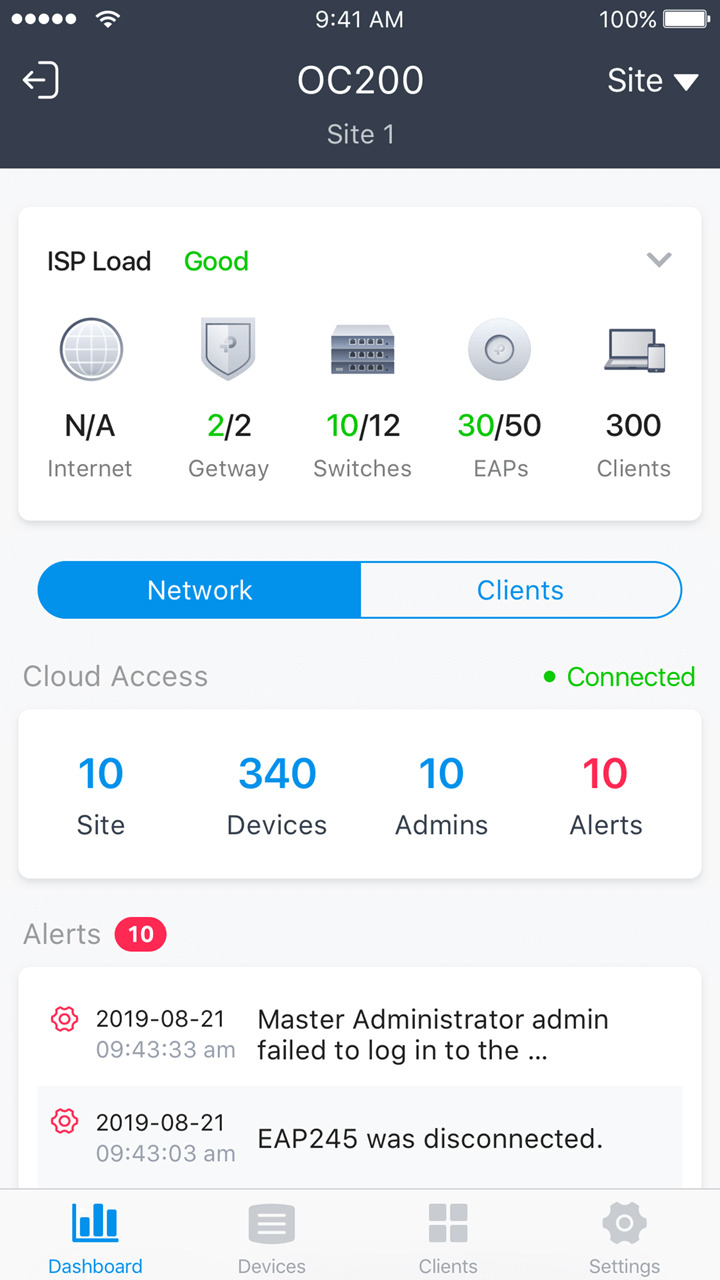Tap the logout icon in the top bar
Screen dimensions: 720x1280
[40, 79]
